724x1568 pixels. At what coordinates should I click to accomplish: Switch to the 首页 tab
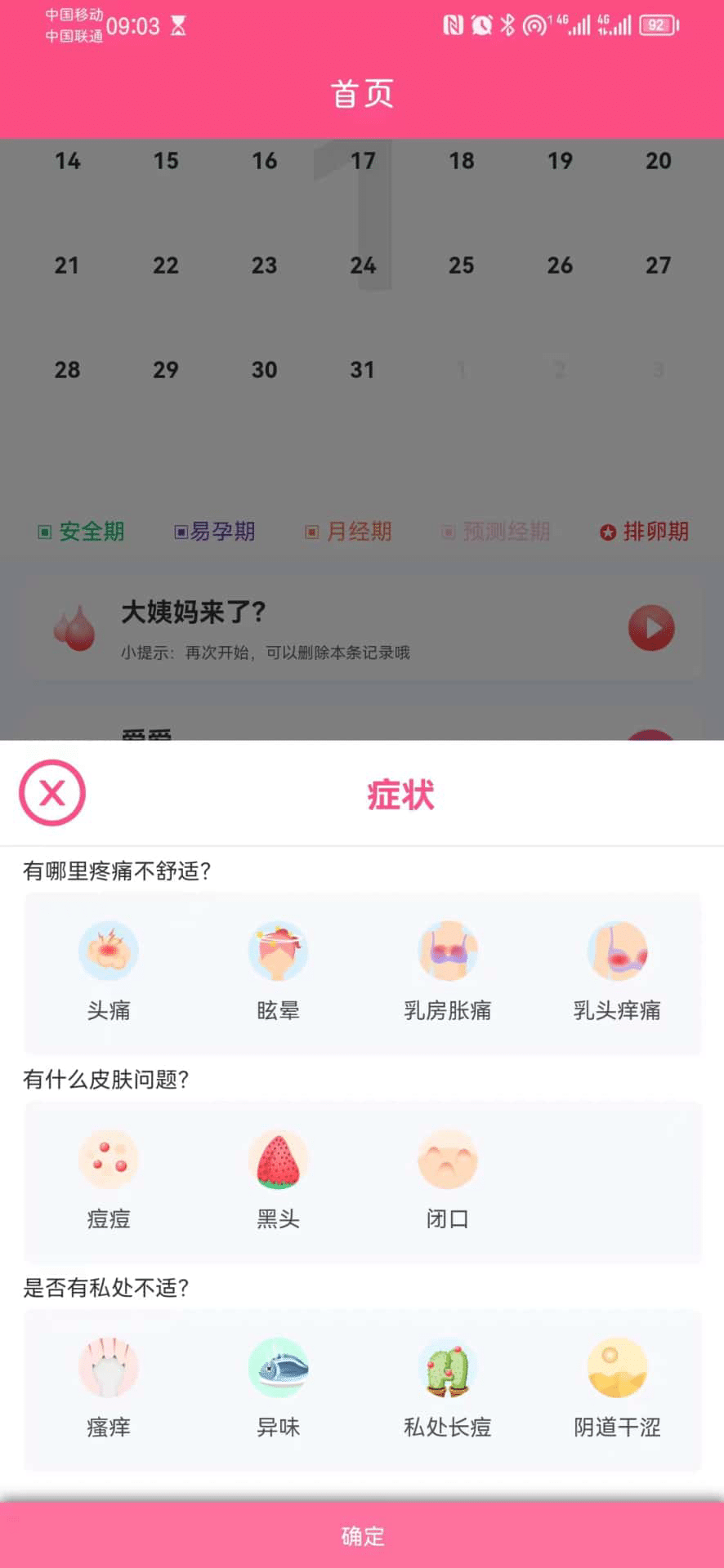361,92
